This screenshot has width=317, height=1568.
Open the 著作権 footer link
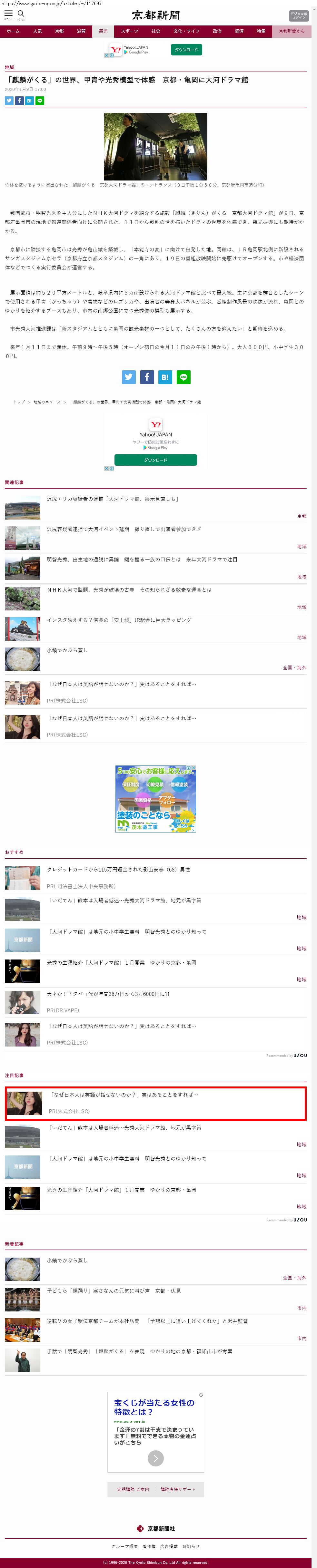click(149, 1547)
